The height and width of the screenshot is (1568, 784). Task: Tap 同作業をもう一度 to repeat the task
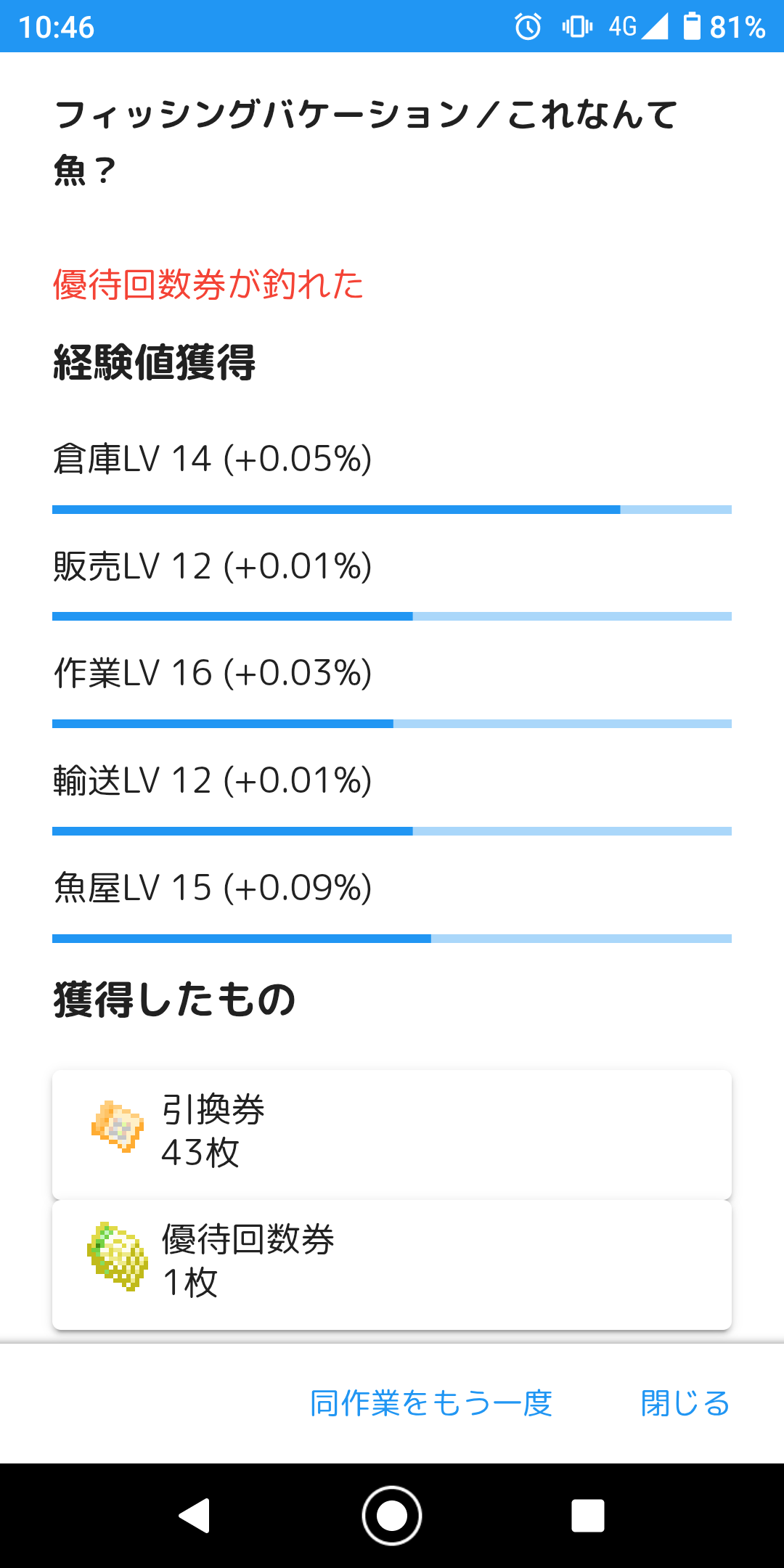[x=431, y=1403]
